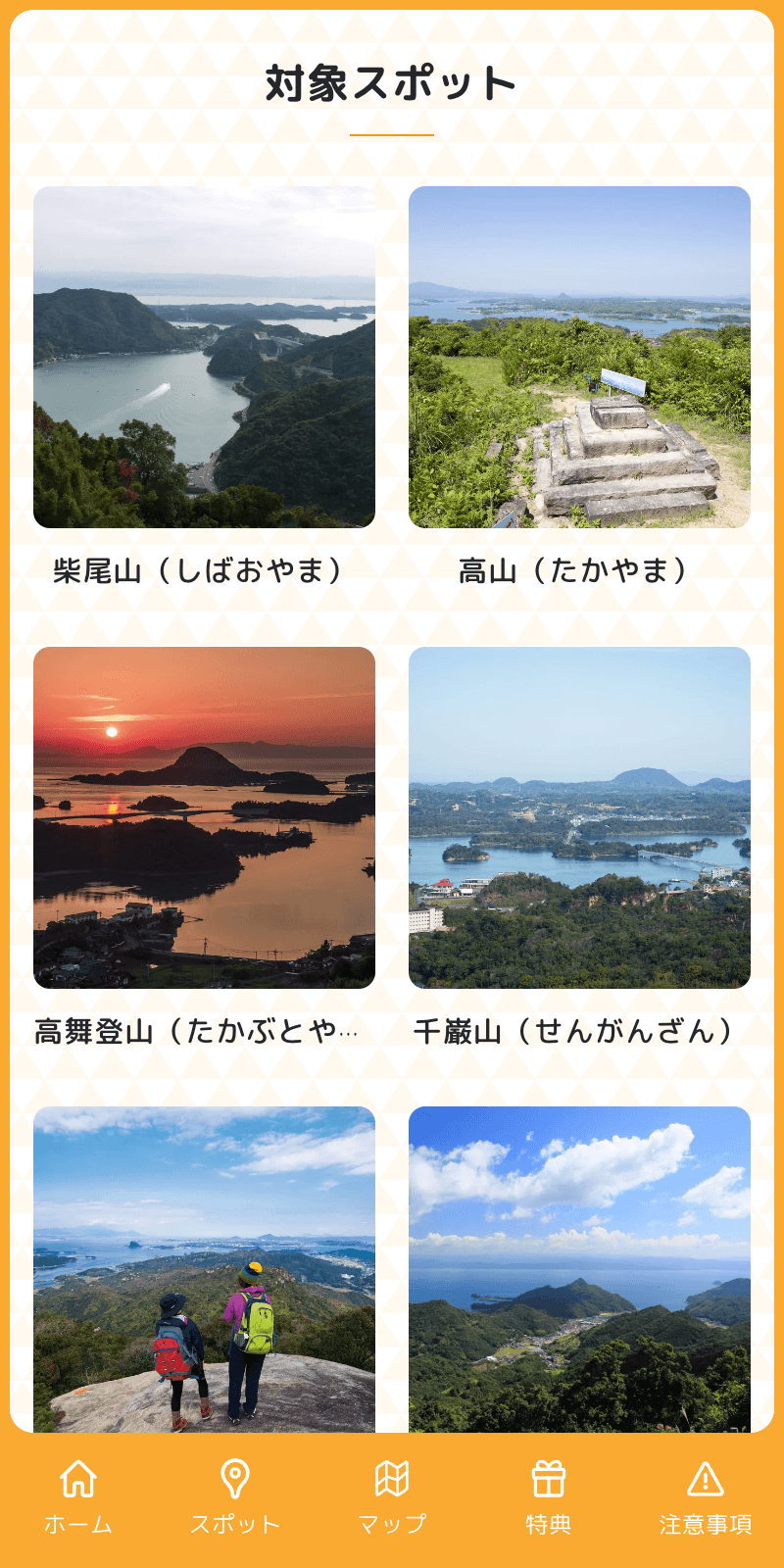The width and height of the screenshot is (784, 1568).
Task: Tap the 対象スポット heading
Action: (x=392, y=83)
